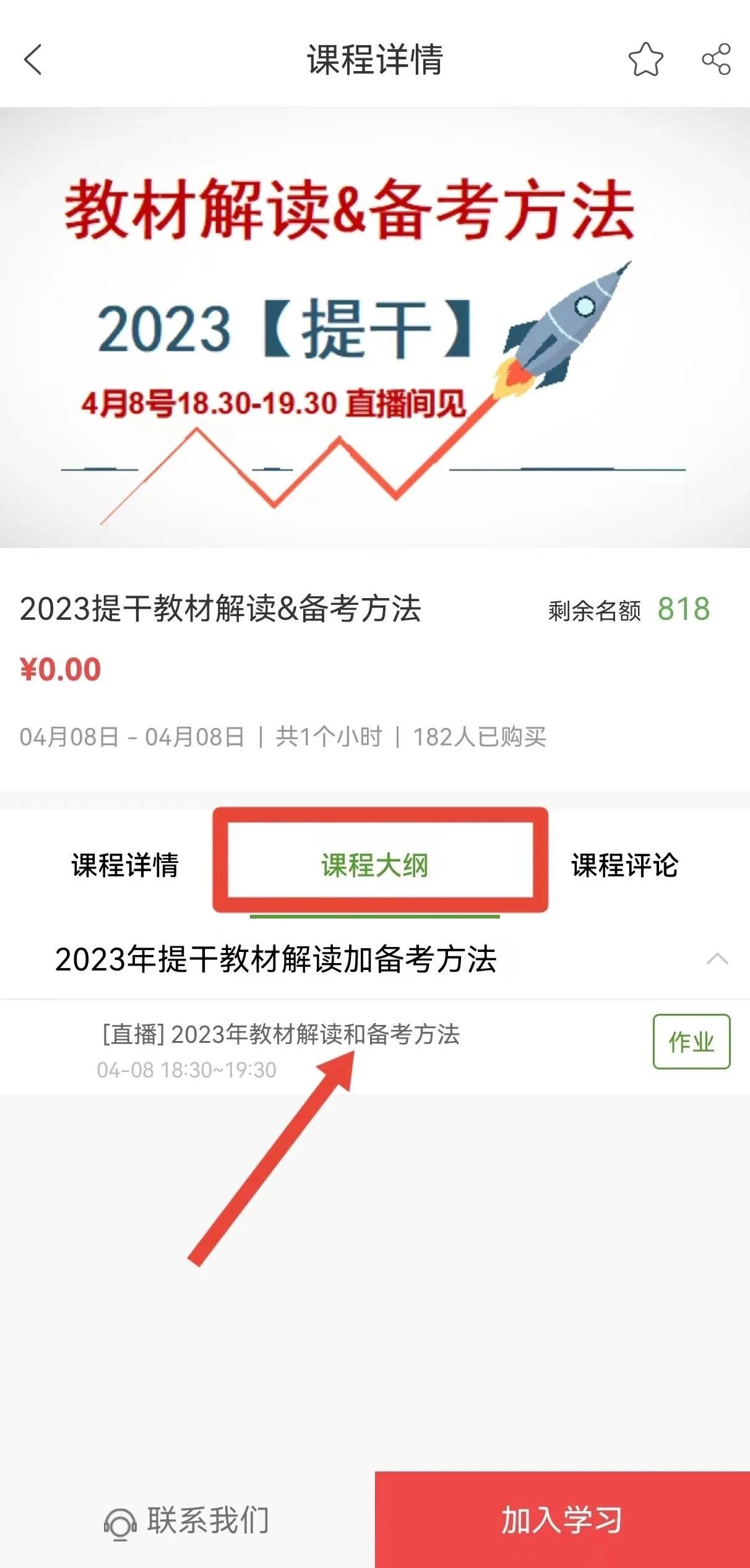
Task: Contact support via 联系我们
Action: coord(187,1520)
